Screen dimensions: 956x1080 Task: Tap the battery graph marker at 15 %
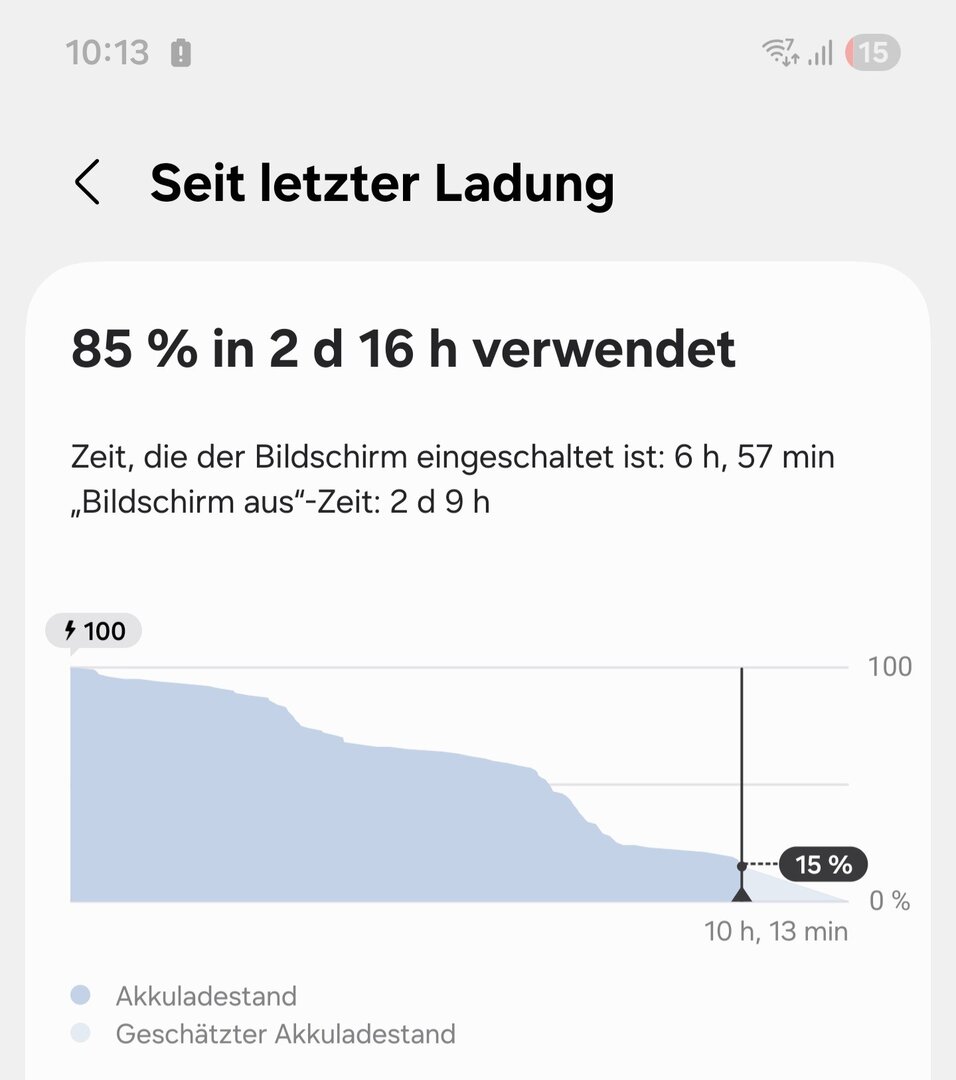741,865
